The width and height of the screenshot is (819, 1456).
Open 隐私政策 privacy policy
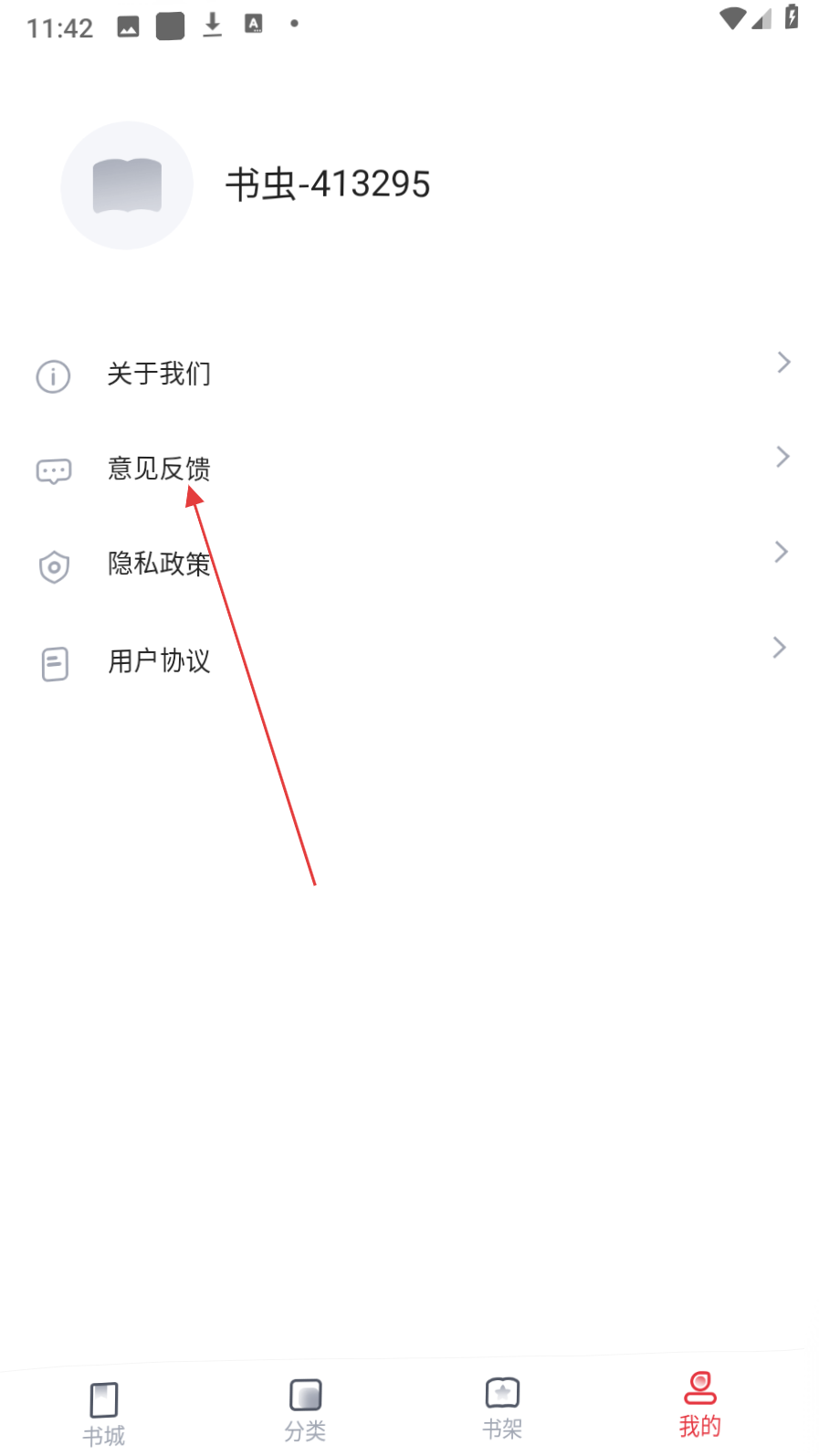159,564
